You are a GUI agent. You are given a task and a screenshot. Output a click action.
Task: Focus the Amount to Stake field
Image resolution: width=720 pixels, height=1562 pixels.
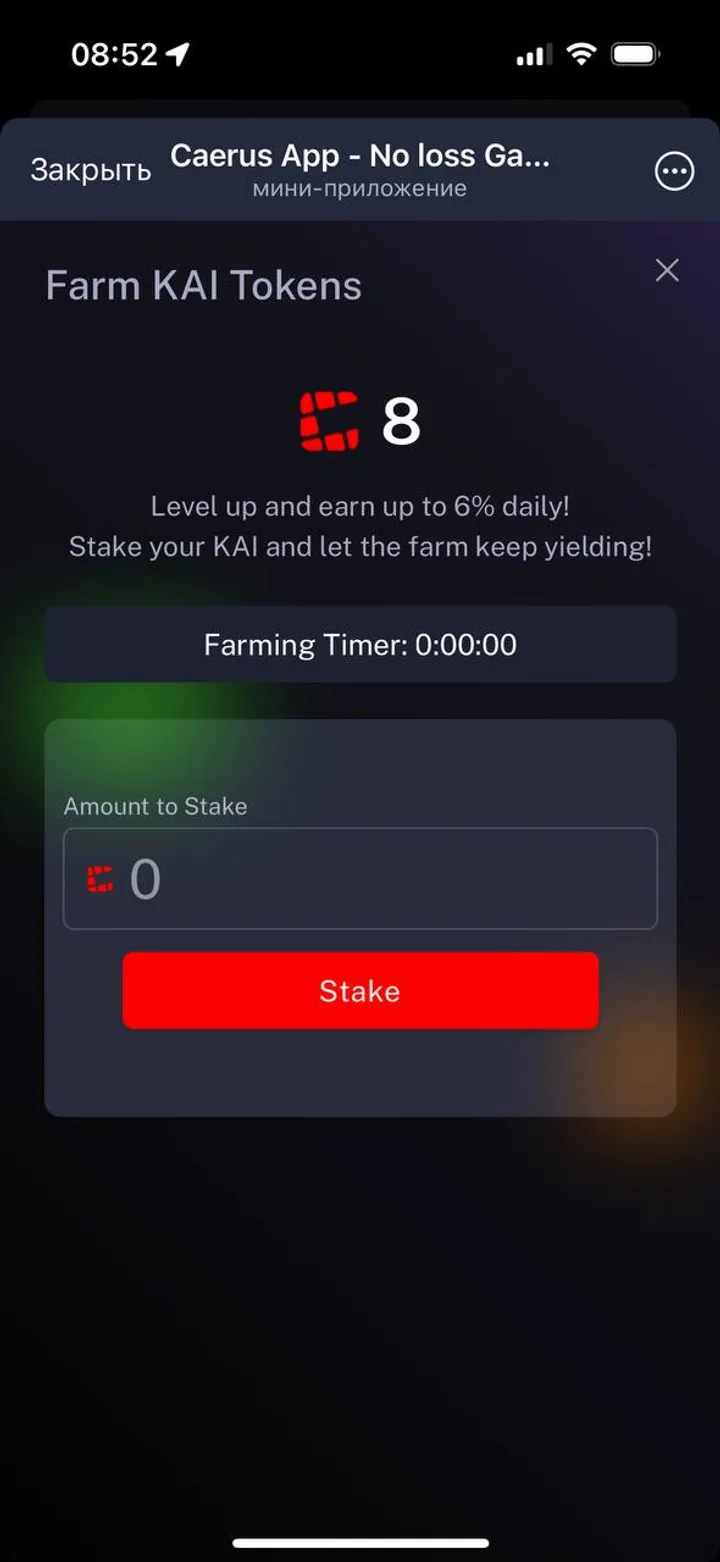[380, 879]
